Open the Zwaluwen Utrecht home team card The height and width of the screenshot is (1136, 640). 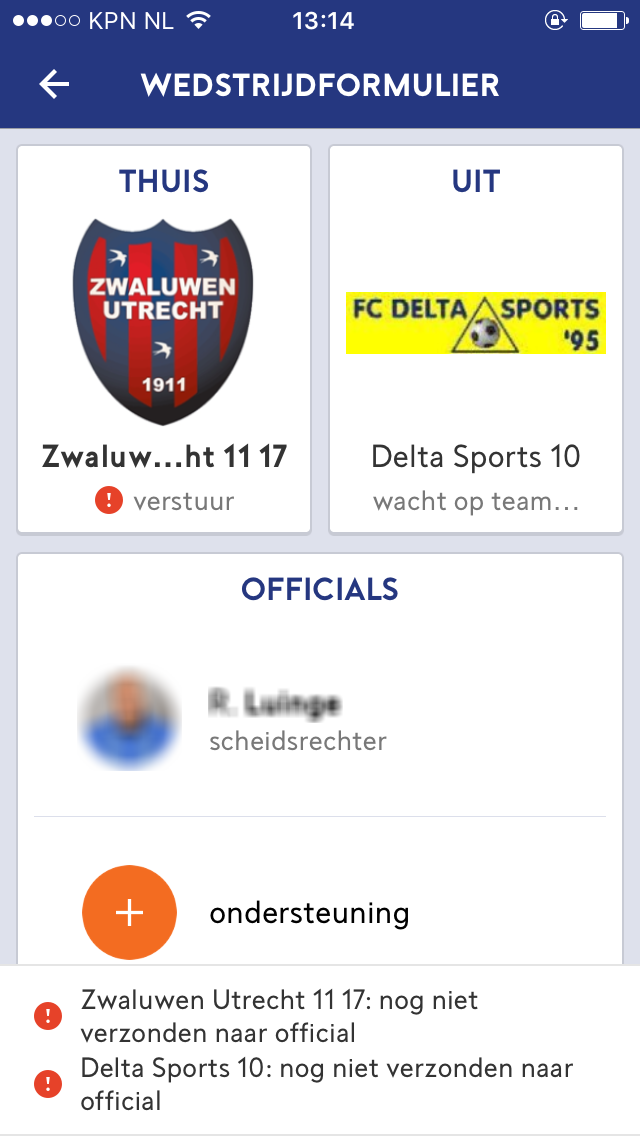[x=164, y=339]
